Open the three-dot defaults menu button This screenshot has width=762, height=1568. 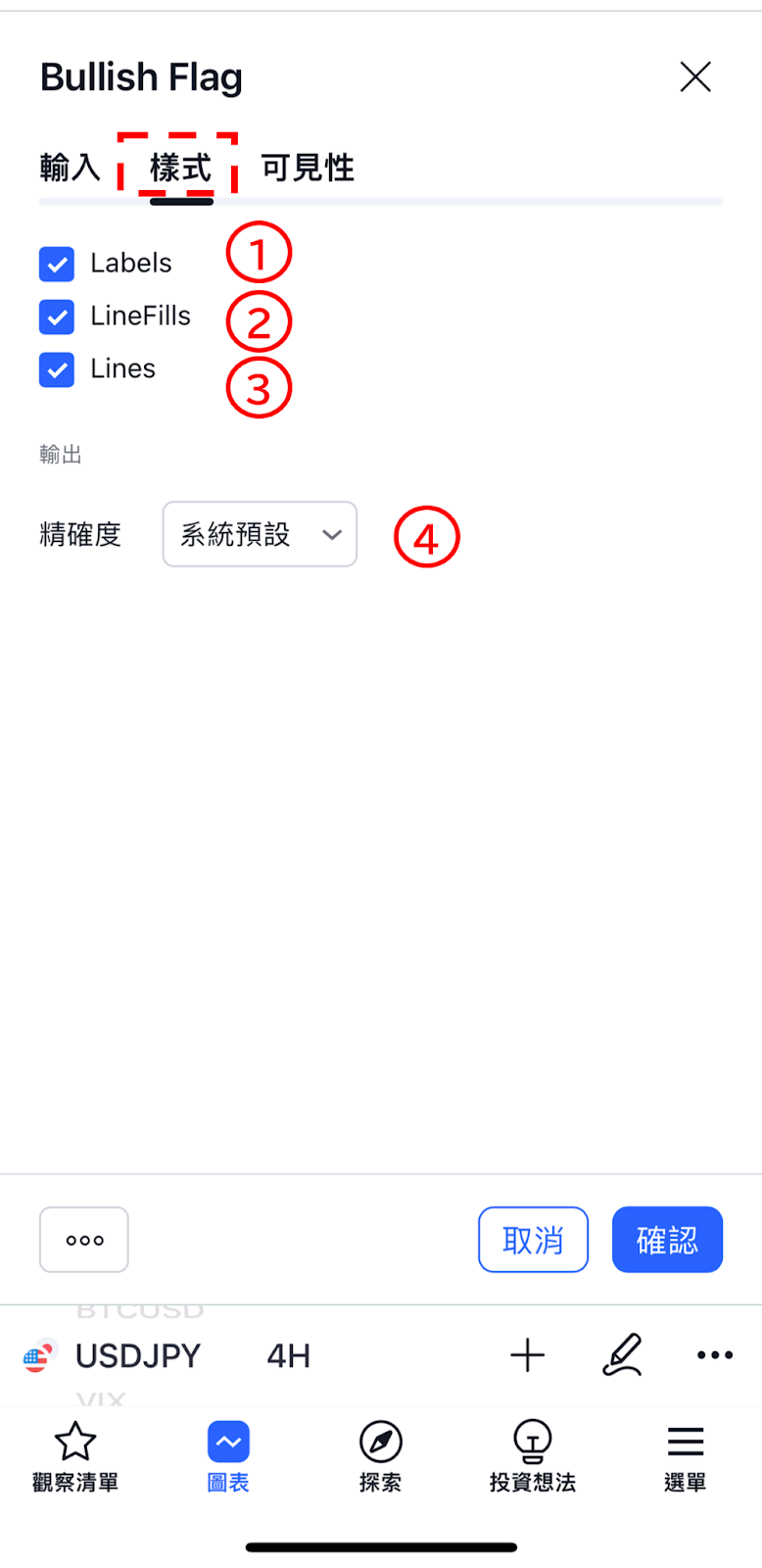tap(84, 1240)
